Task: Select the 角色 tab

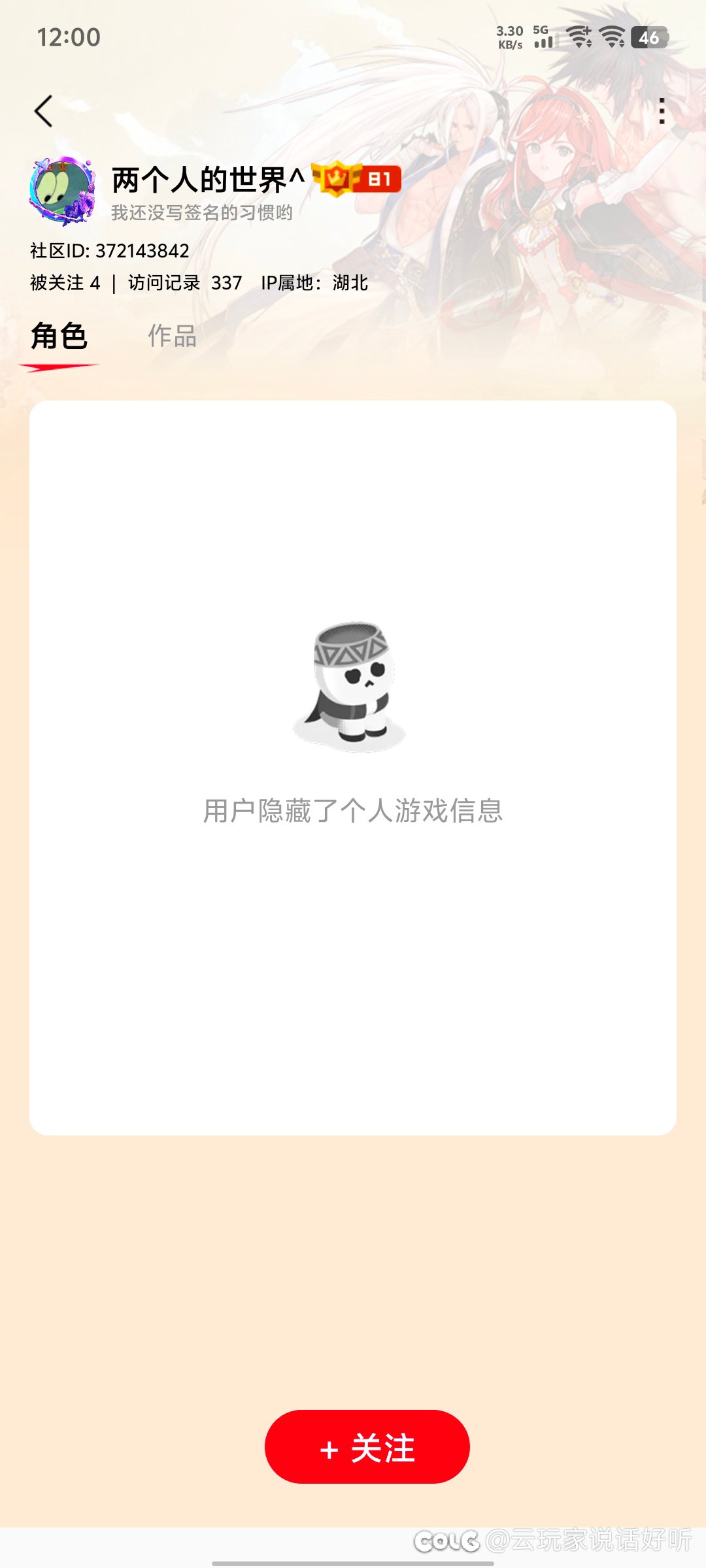Action: tap(59, 336)
